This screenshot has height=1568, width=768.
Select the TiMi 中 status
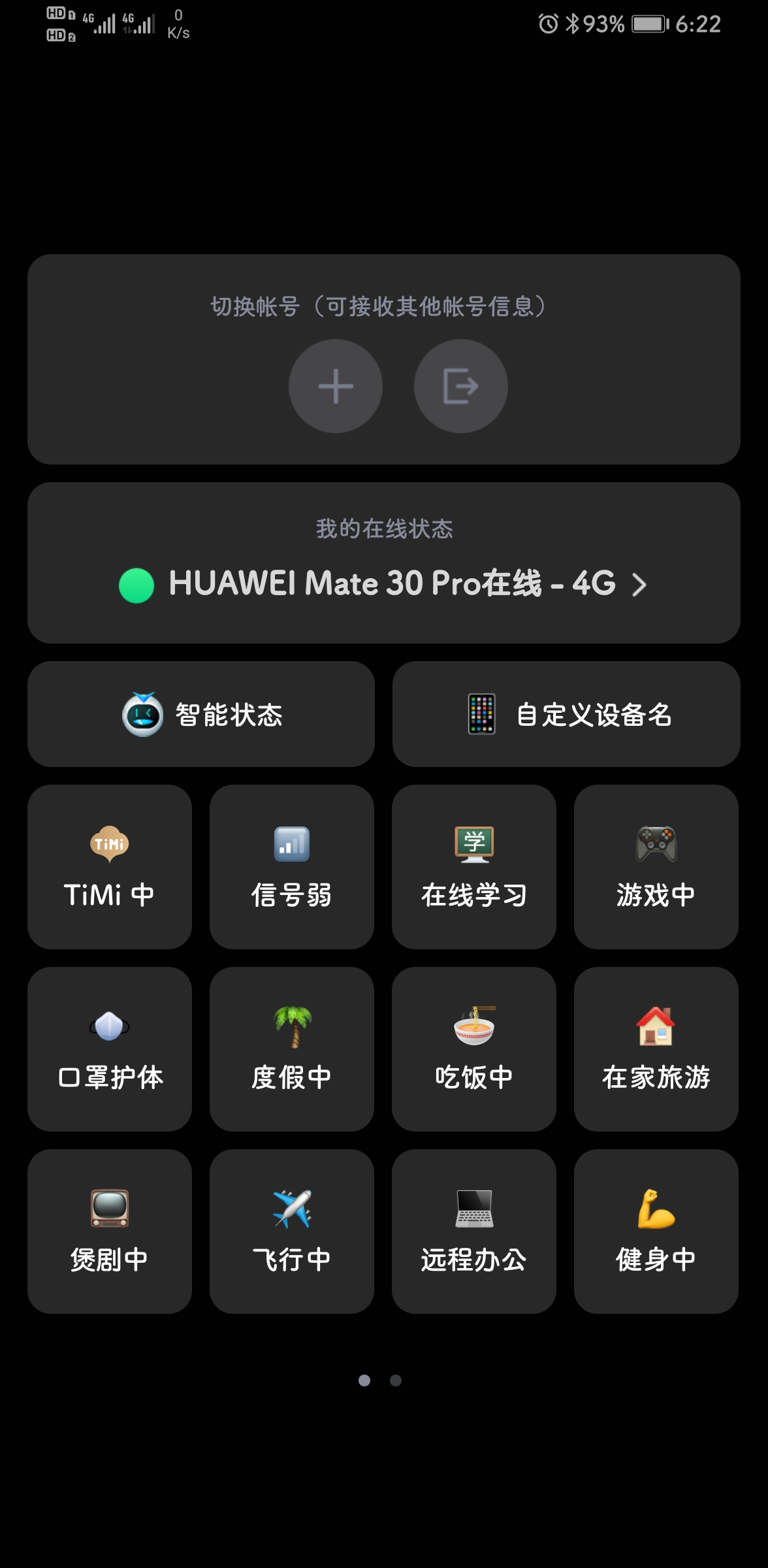click(110, 867)
